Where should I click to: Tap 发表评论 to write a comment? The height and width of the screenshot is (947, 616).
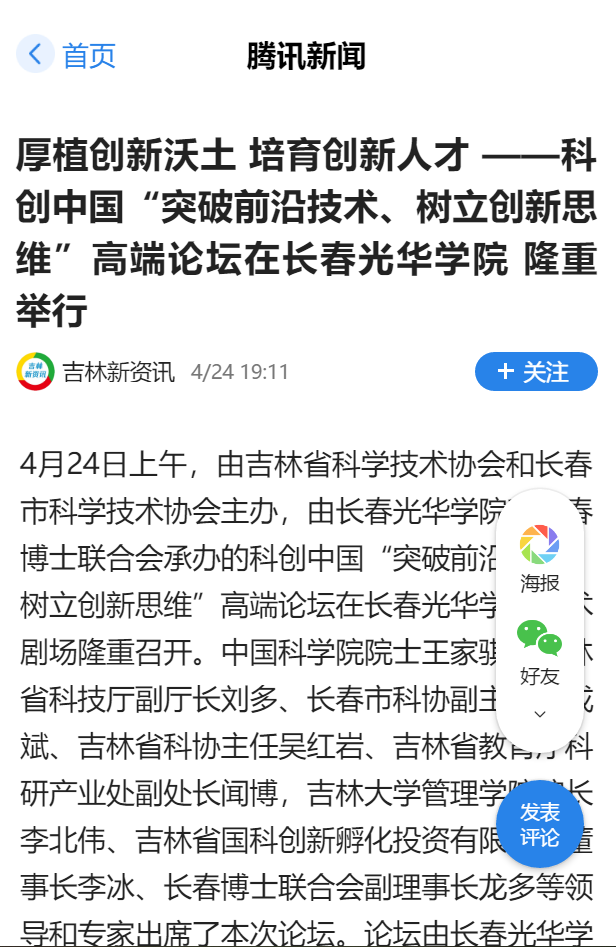point(540,824)
